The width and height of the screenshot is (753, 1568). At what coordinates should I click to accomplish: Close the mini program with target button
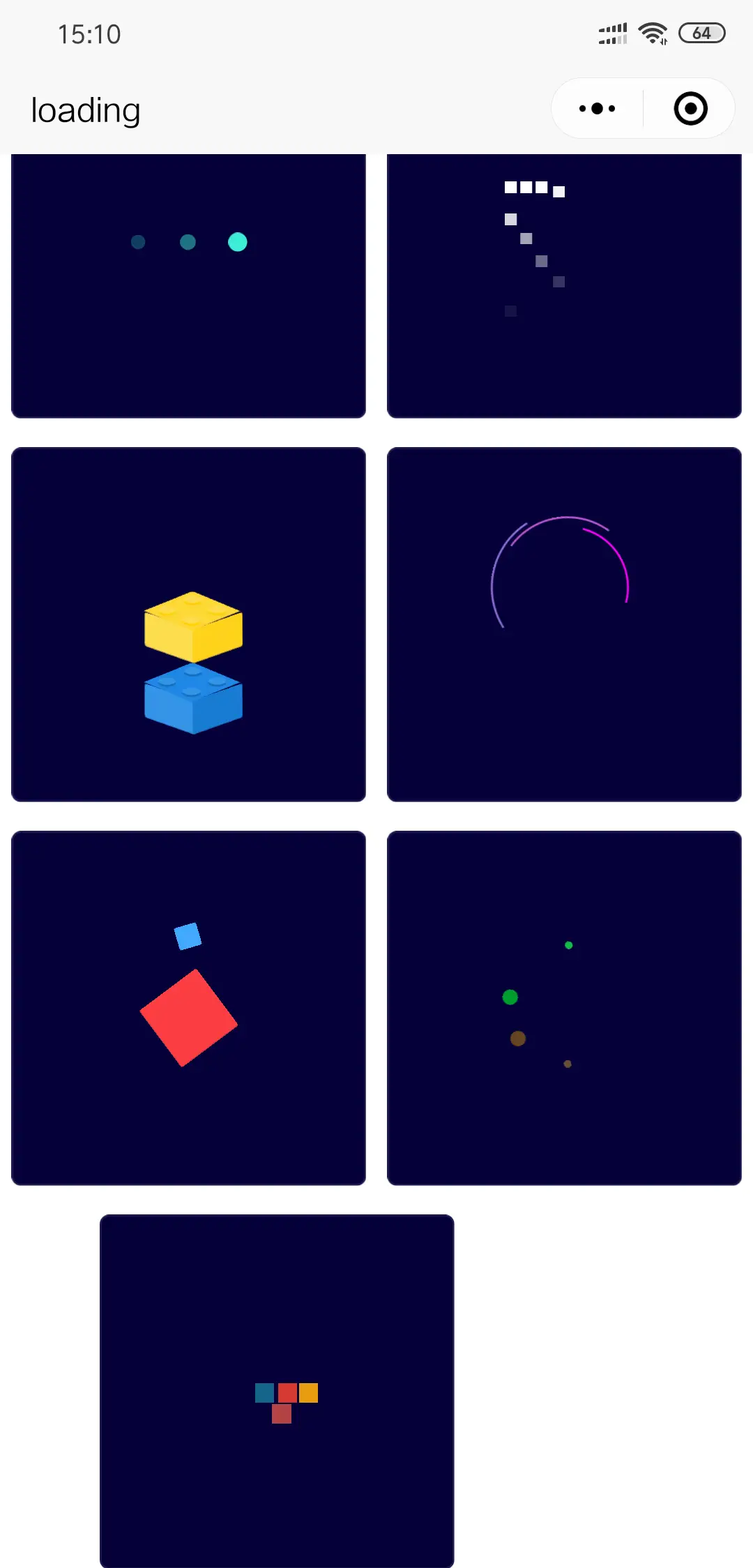[690, 109]
